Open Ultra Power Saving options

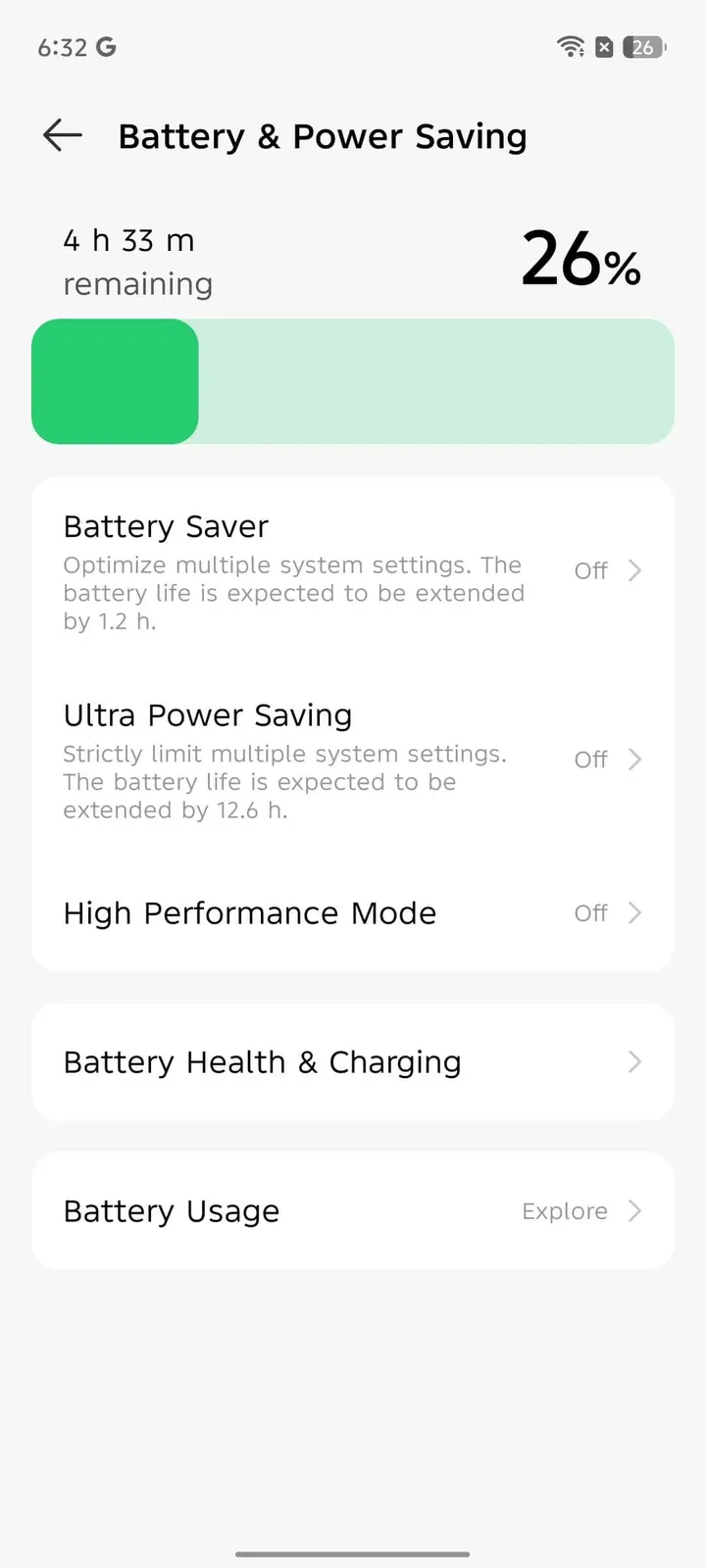click(x=352, y=760)
